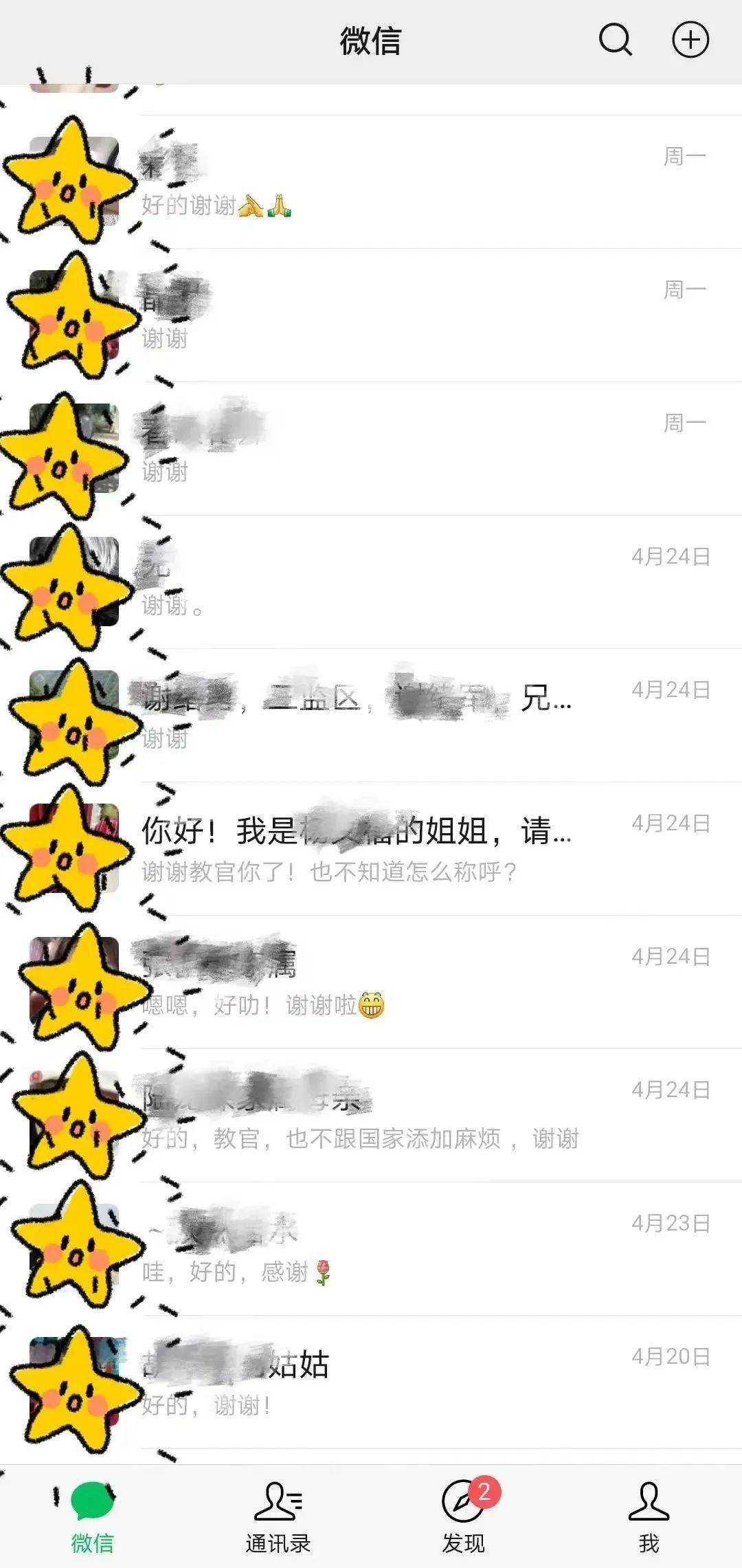Open chat saying 嗯嗯，好叻！谢谢啦
This screenshot has height=1568, width=742.
412,982
